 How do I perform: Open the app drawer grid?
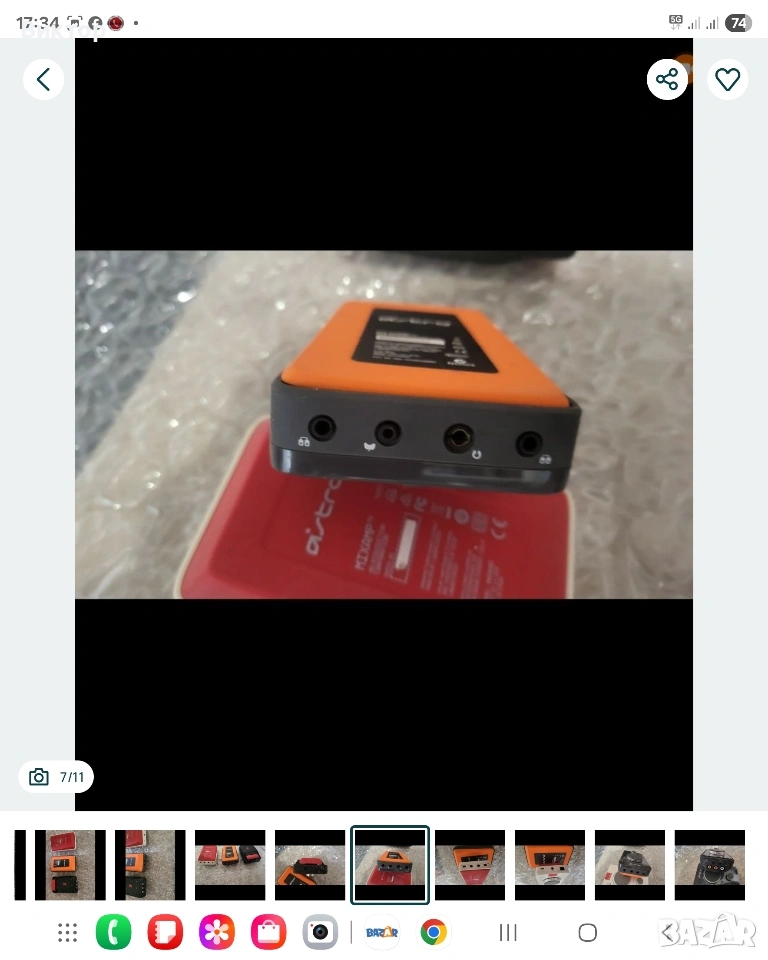click(x=67, y=932)
